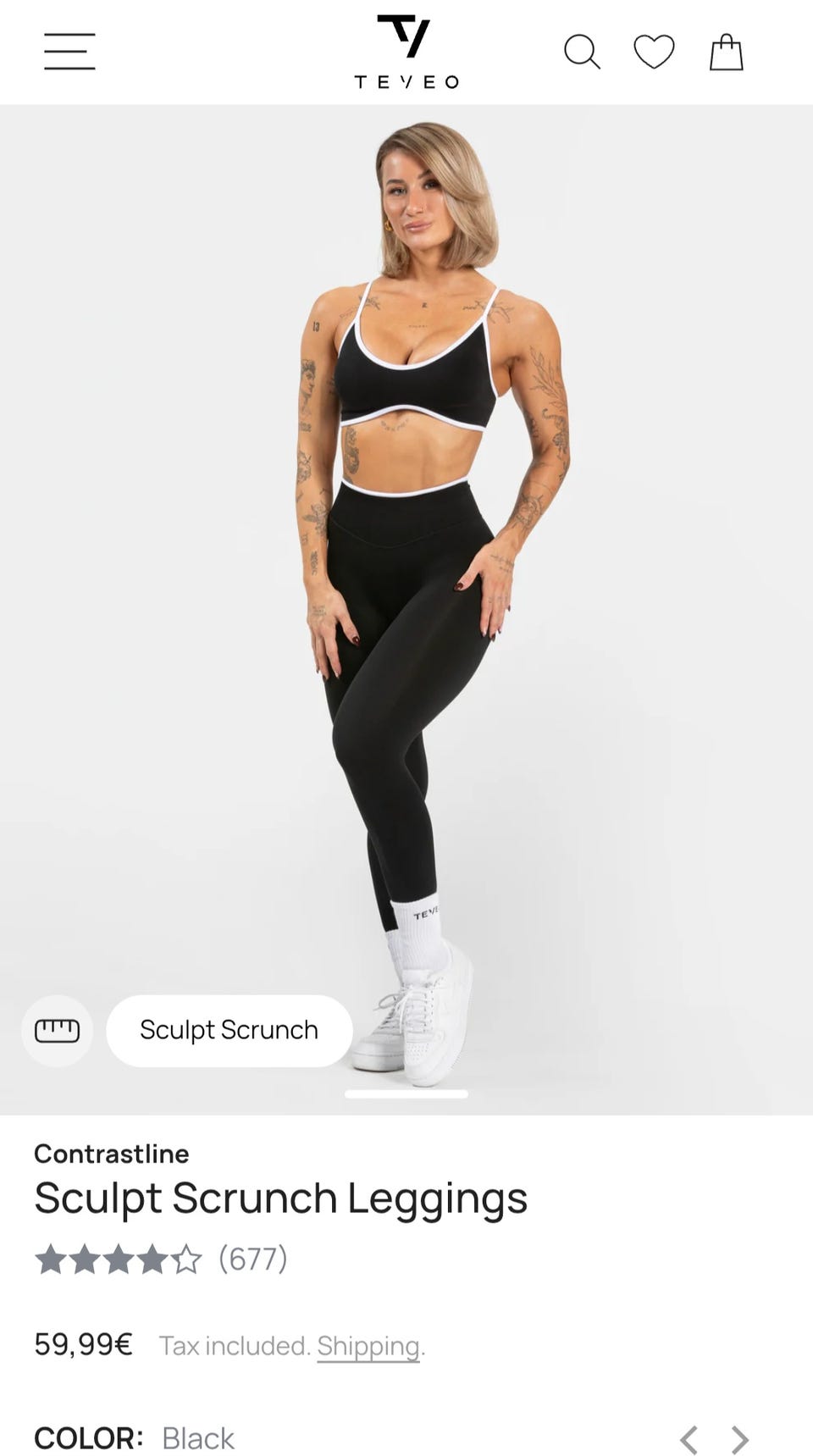View the wishlist heart
This screenshot has height=1456, width=813.
[x=654, y=52]
